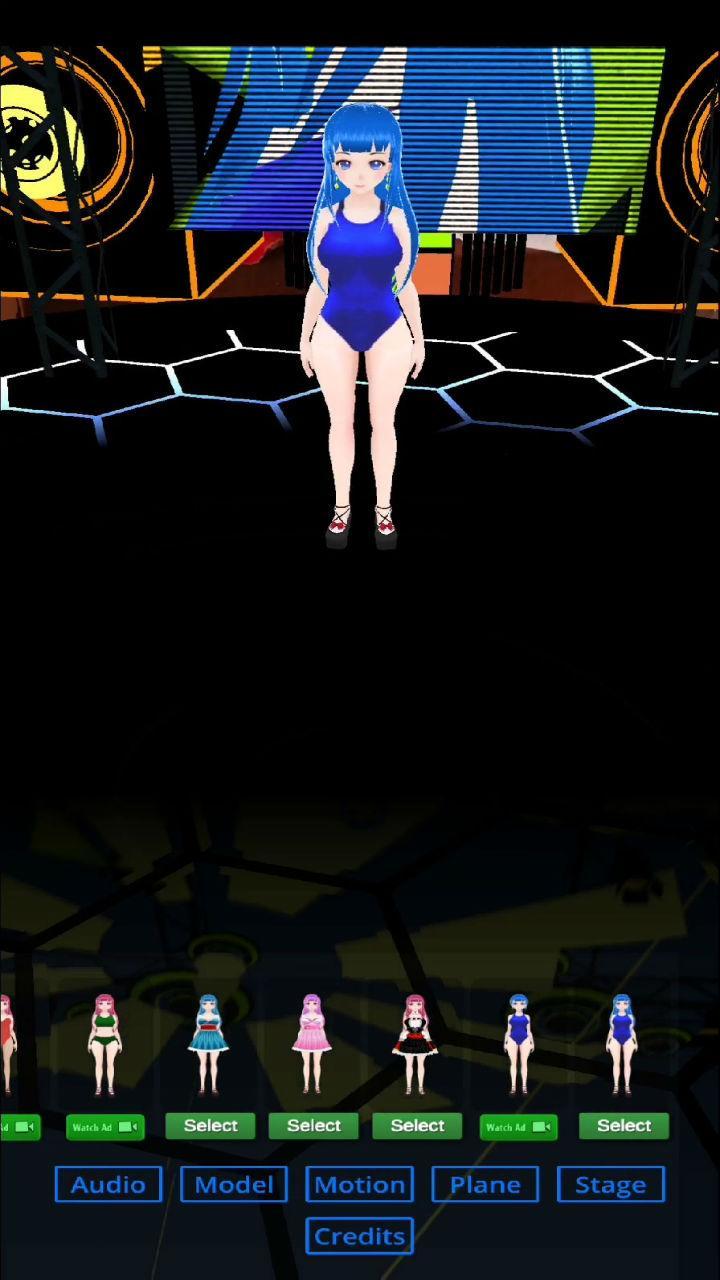720x1280 pixels.
Task: View the Credits
Action: (x=359, y=1236)
